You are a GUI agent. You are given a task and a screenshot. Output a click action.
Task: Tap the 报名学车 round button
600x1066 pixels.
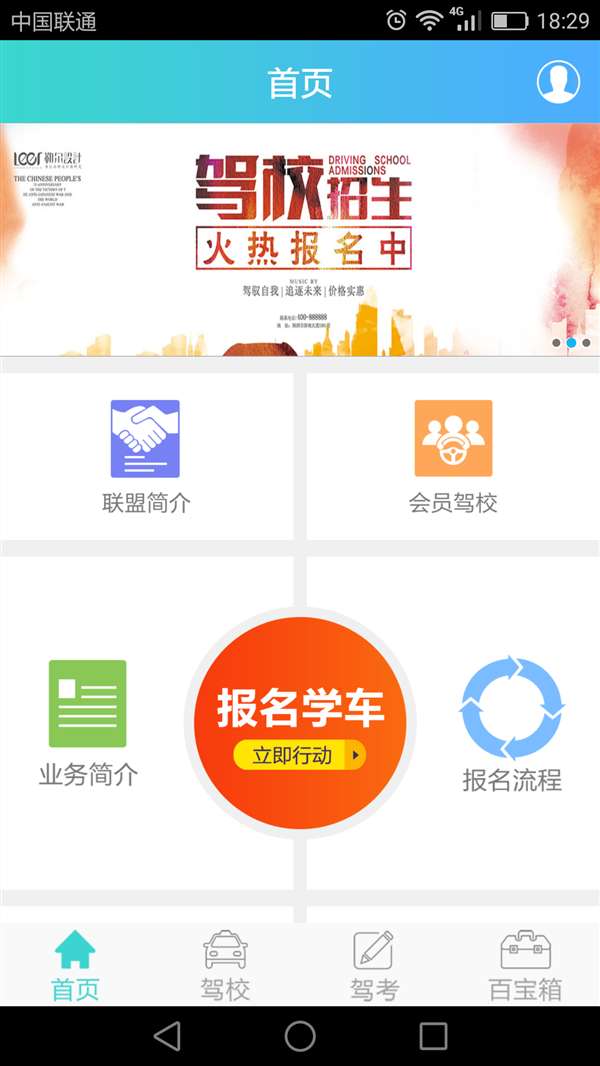click(300, 723)
